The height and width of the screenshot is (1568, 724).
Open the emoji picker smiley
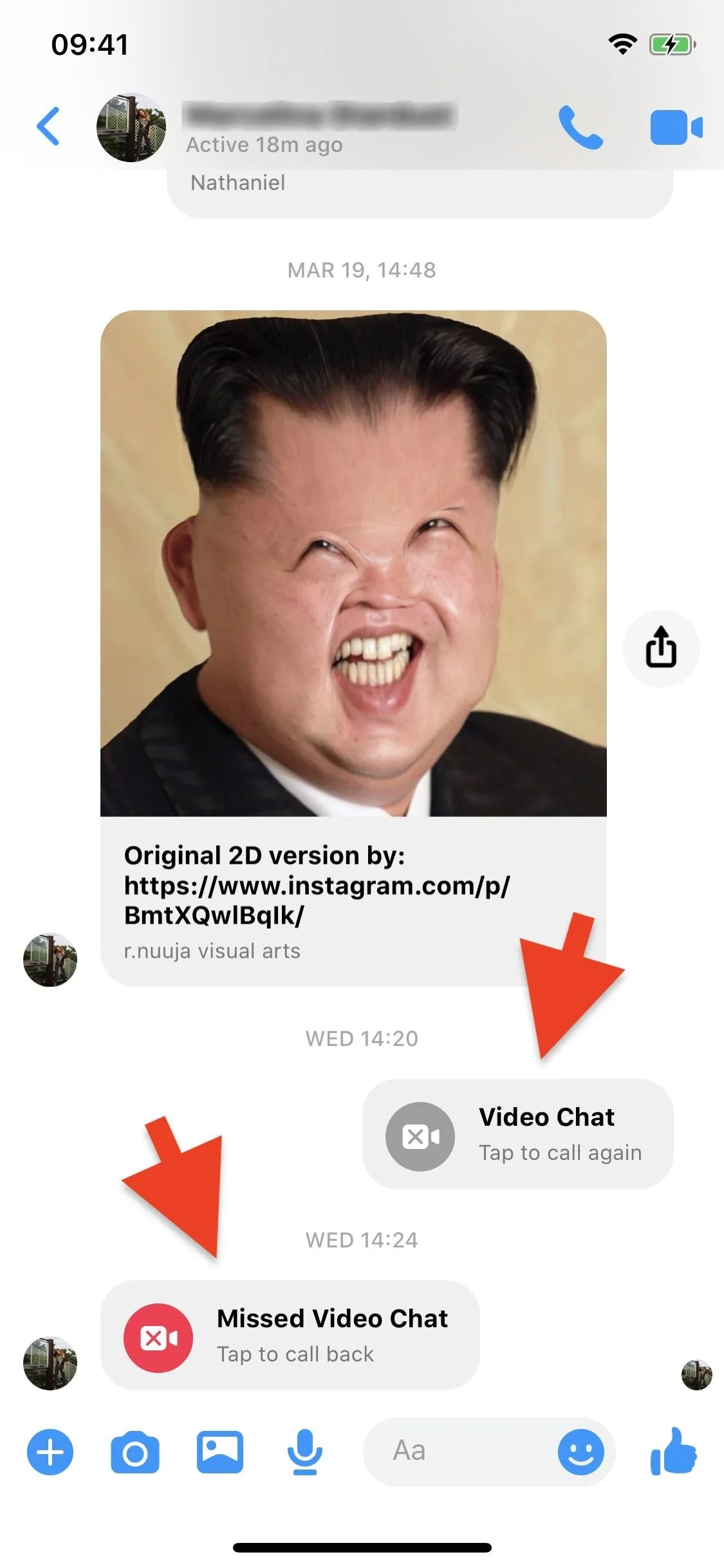click(580, 1452)
